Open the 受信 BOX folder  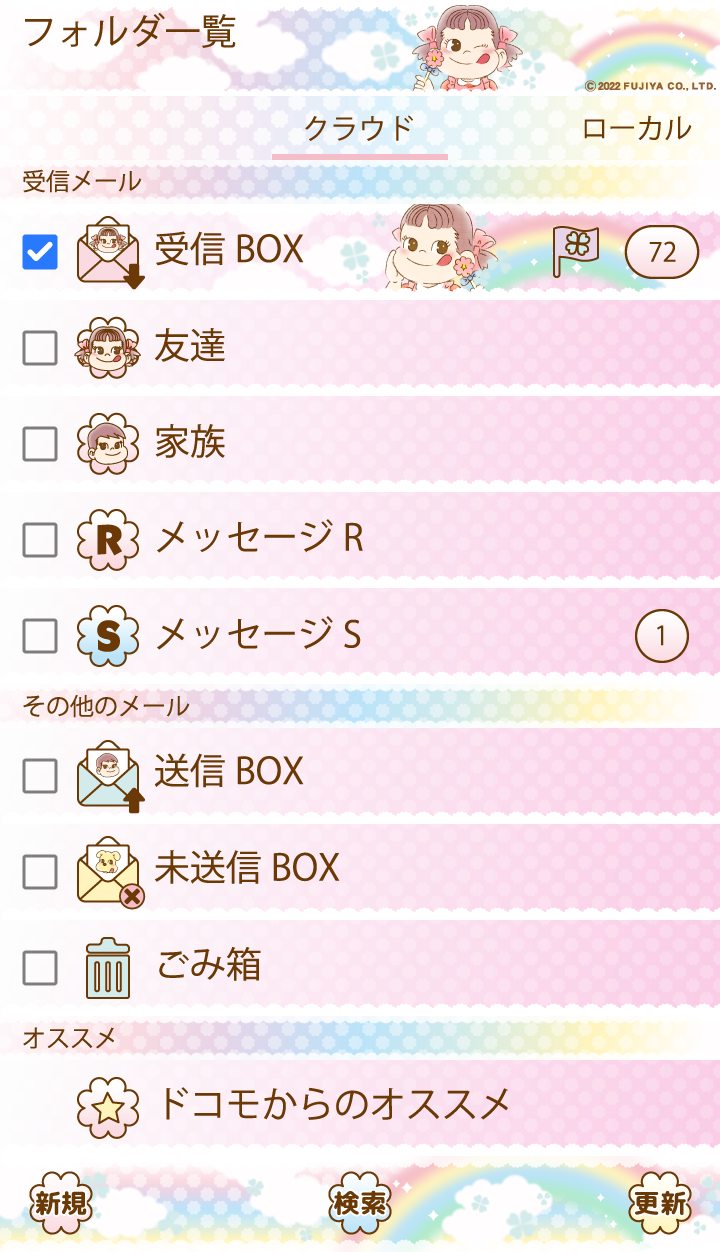point(229,250)
